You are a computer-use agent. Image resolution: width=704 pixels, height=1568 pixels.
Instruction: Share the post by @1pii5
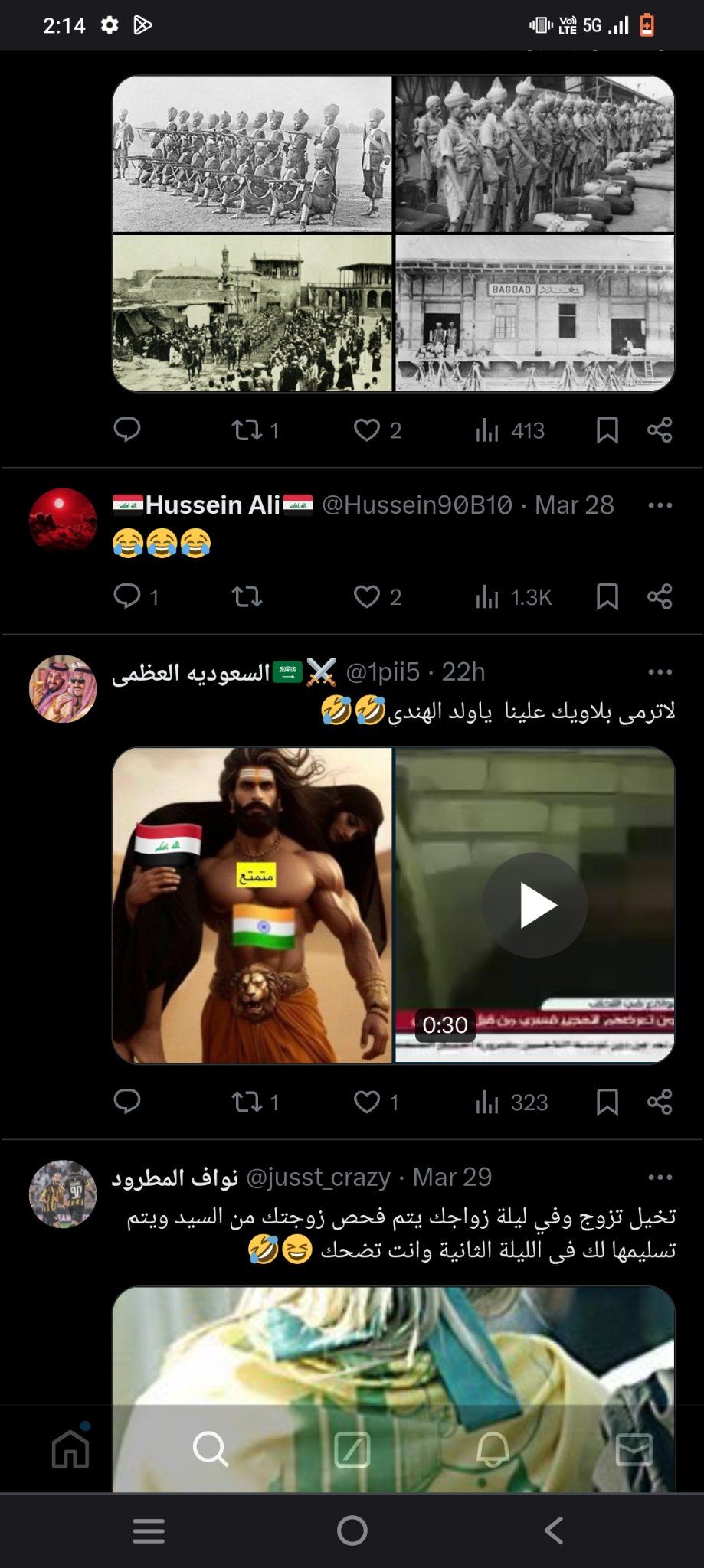coord(660,1101)
